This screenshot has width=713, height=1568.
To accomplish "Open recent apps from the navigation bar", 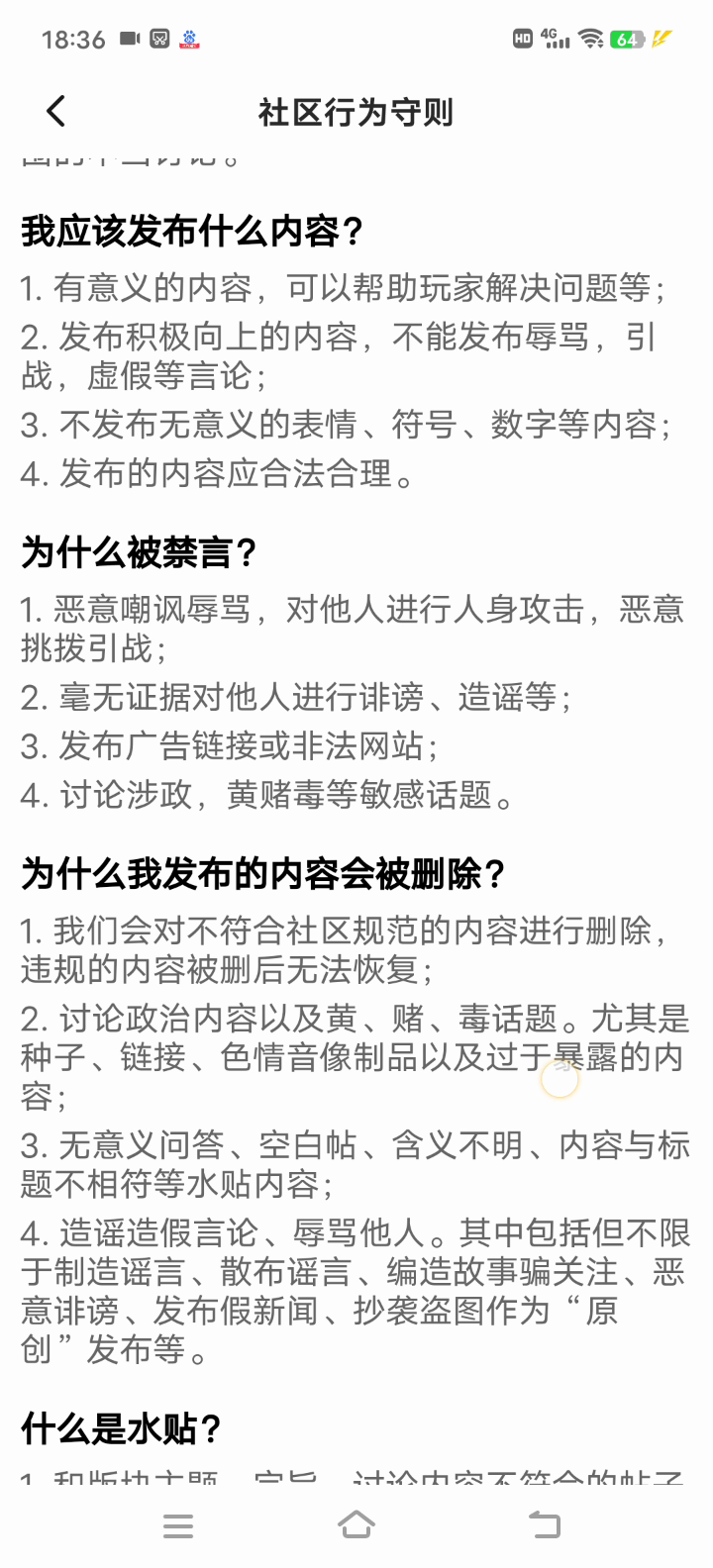I will pos(178,1525).
